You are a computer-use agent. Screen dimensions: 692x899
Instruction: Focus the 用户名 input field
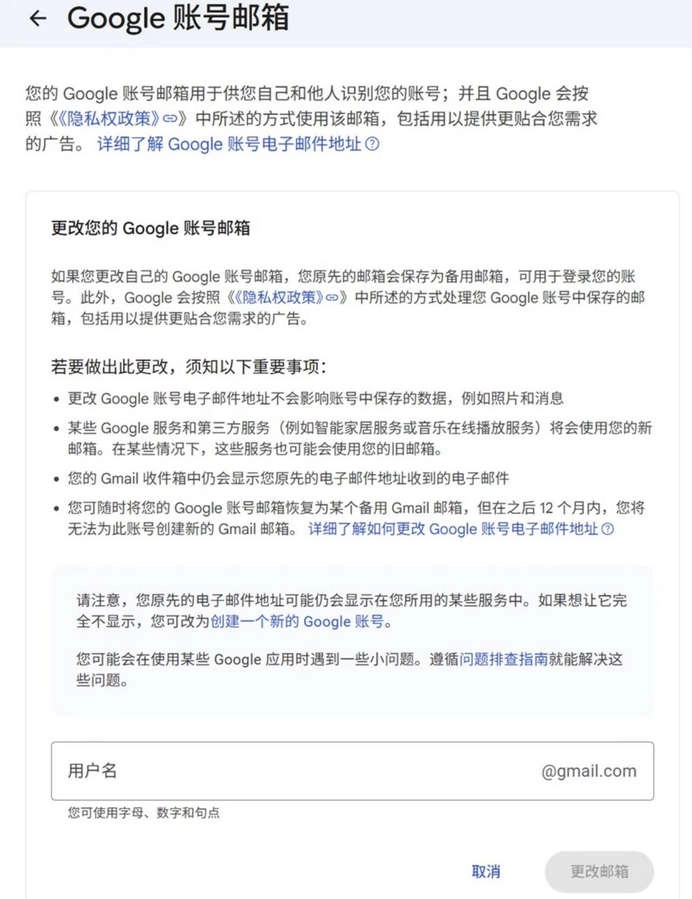click(x=352, y=771)
